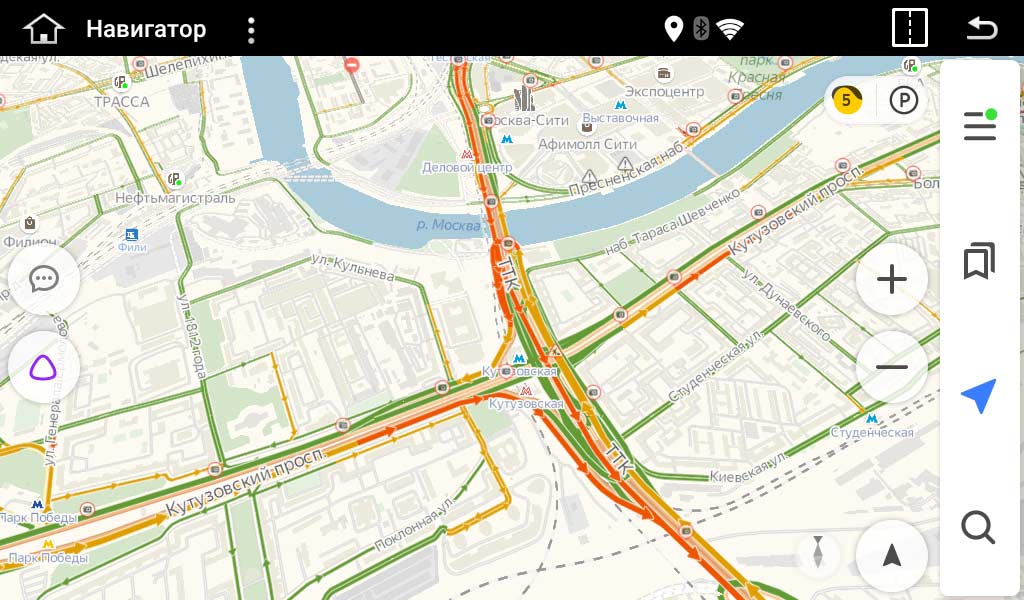Reset the map with the compass
This screenshot has height=600, width=1024.
pos(819,552)
